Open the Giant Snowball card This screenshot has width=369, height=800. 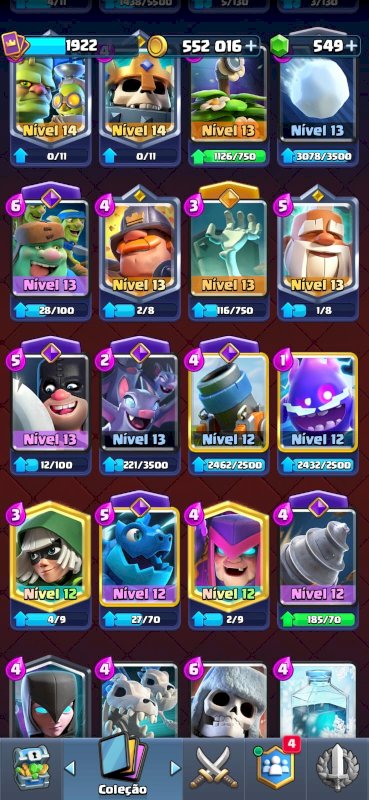(317, 103)
